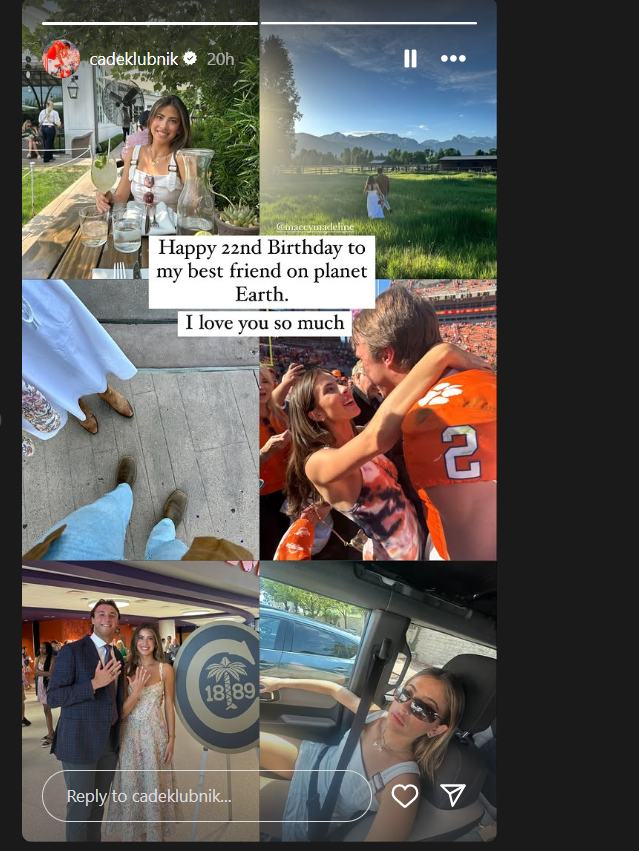Like this story with the heart
Image resolution: width=639 pixels, height=851 pixels.
click(x=404, y=796)
